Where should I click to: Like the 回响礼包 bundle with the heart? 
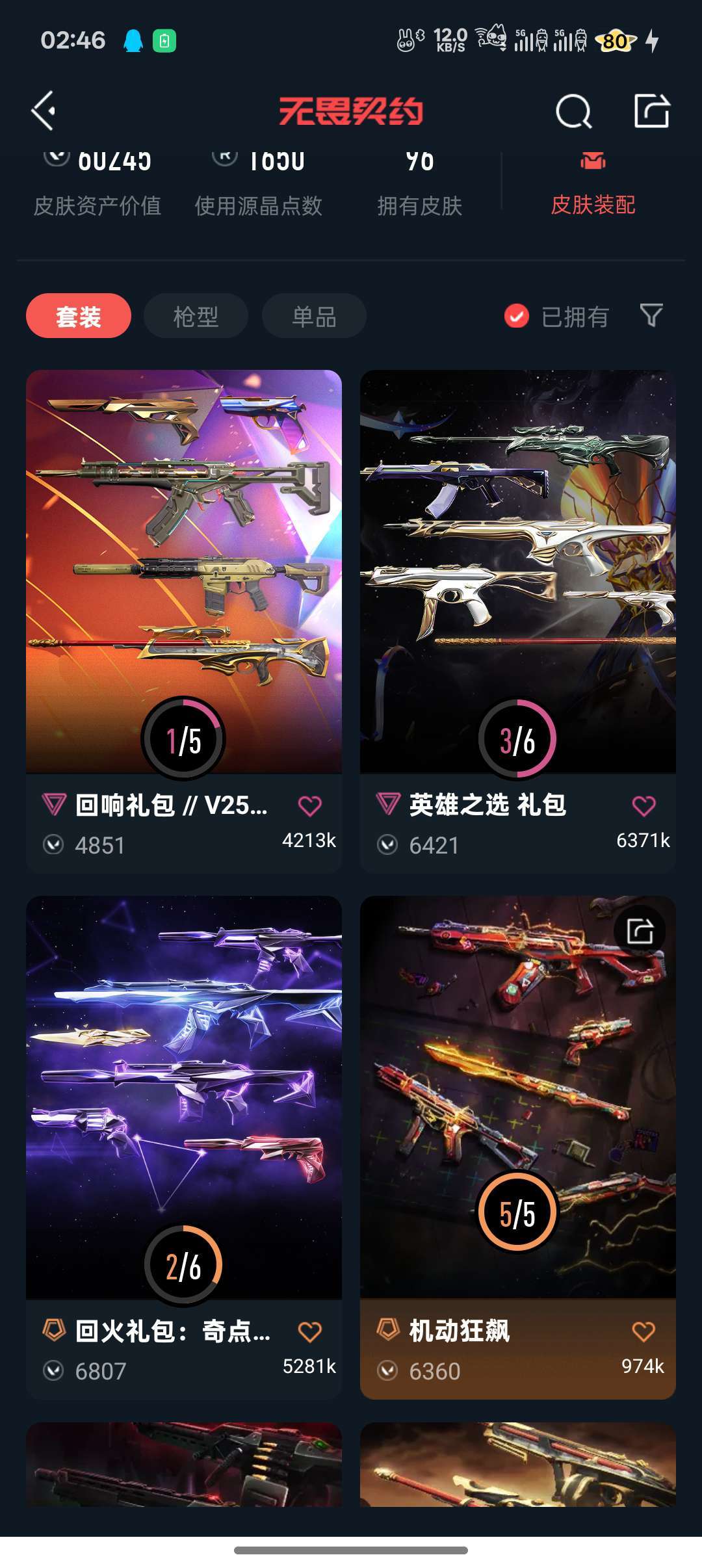pyautogui.click(x=309, y=806)
